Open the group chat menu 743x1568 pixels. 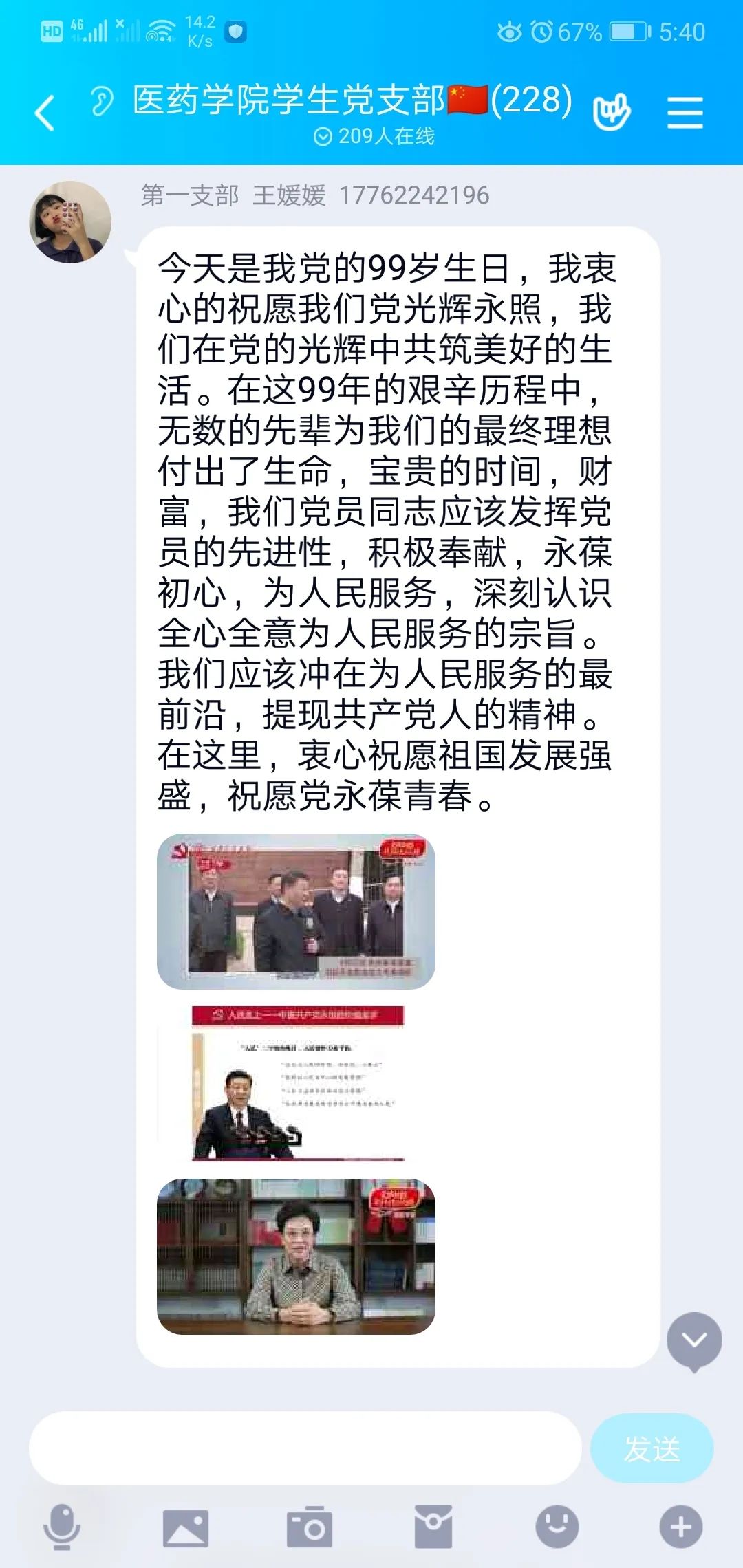coord(685,112)
